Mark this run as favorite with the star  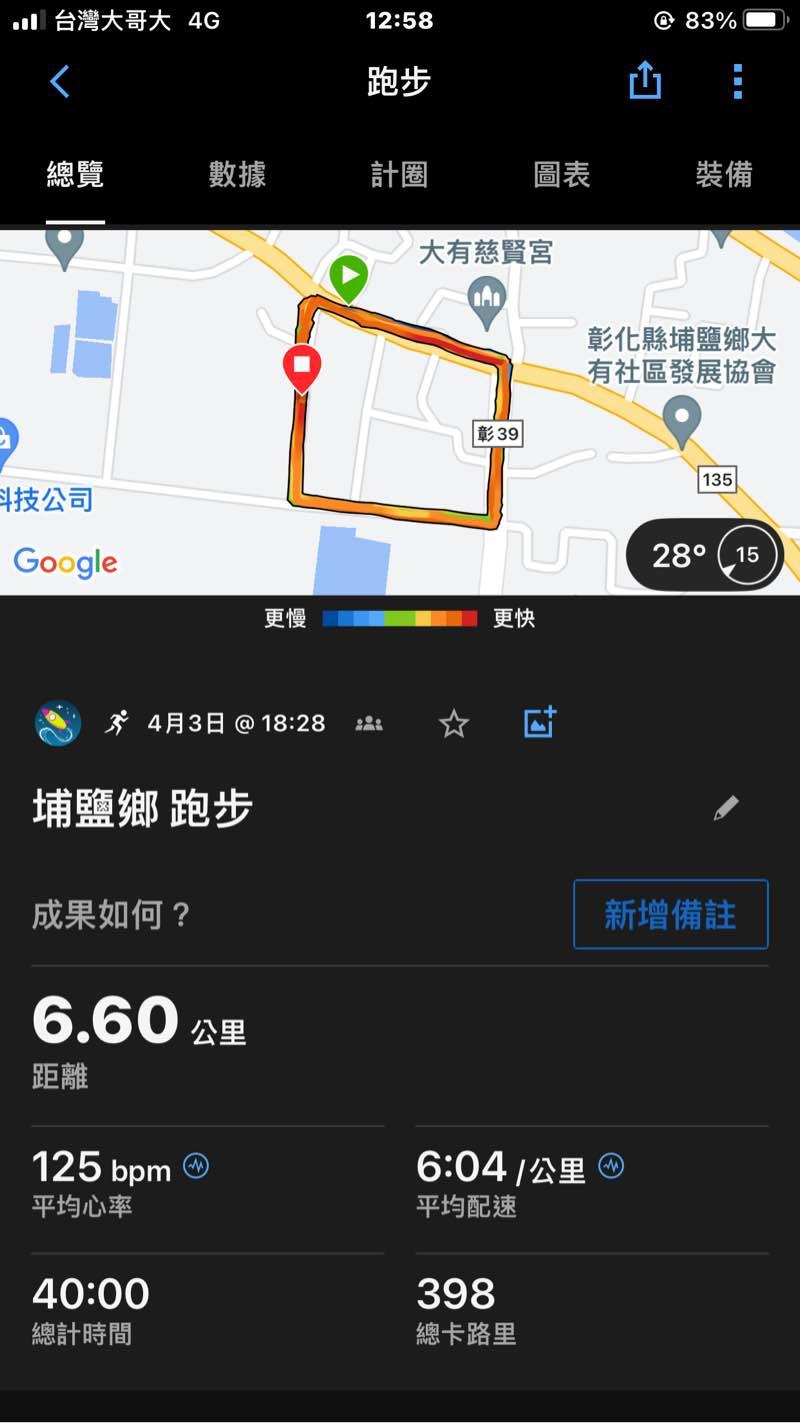pyautogui.click(x=454, y=723)
